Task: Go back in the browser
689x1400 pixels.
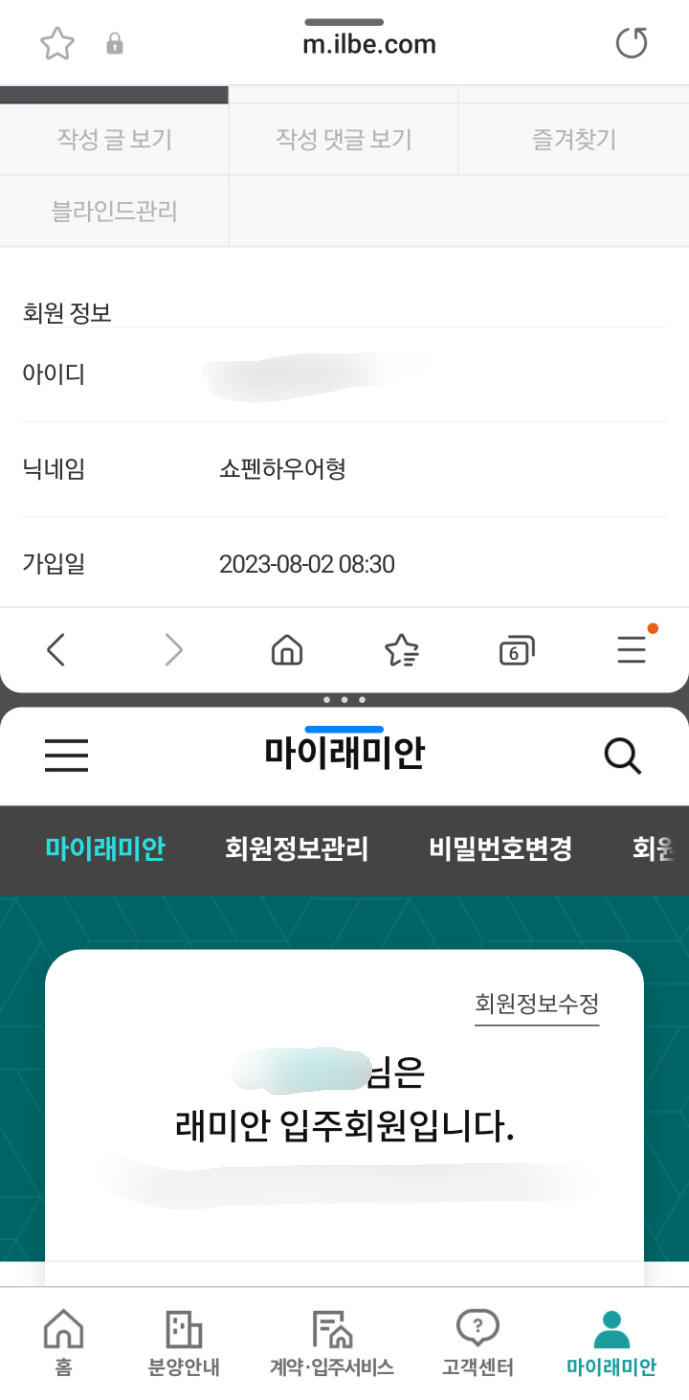Action: click(x=56, y=651)
